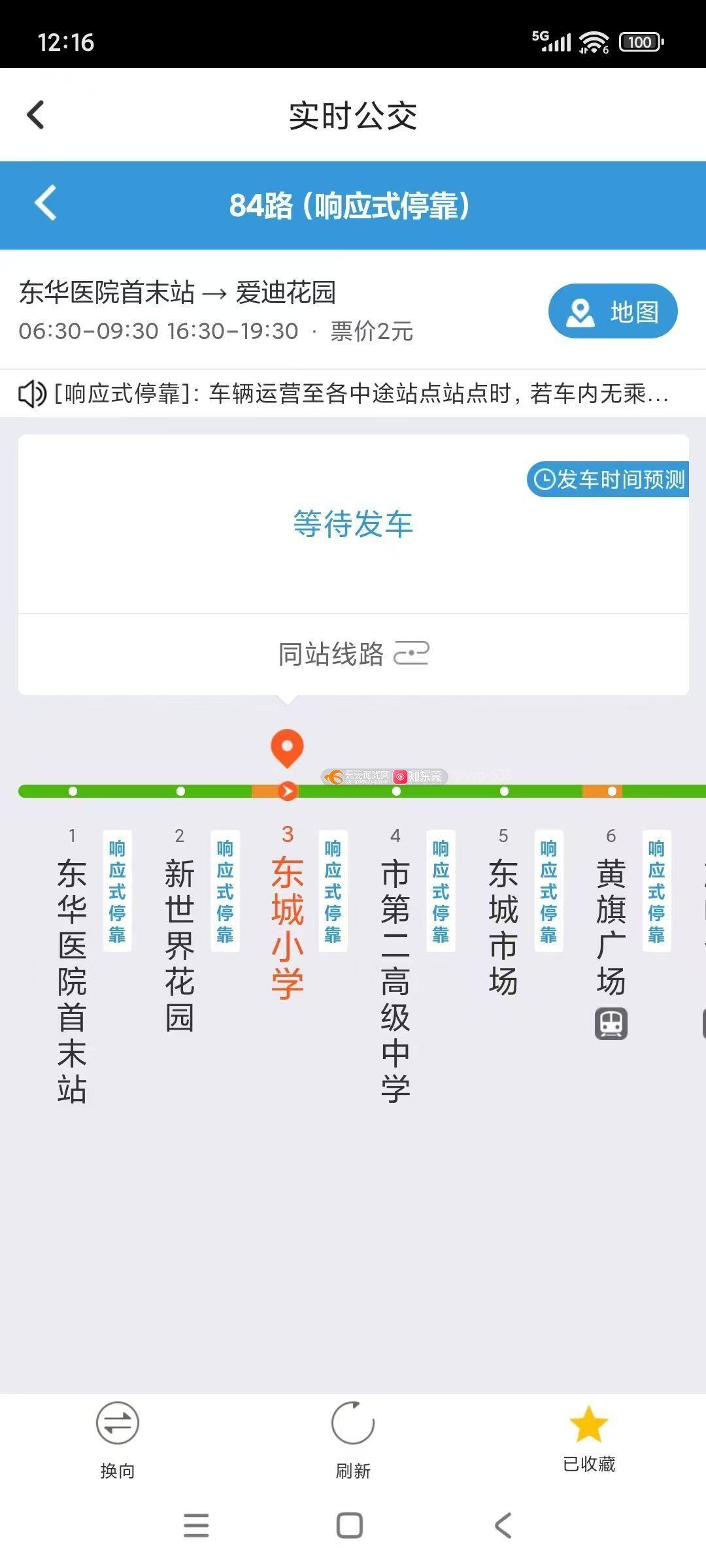Go back from the 实时公交 page

36,116
